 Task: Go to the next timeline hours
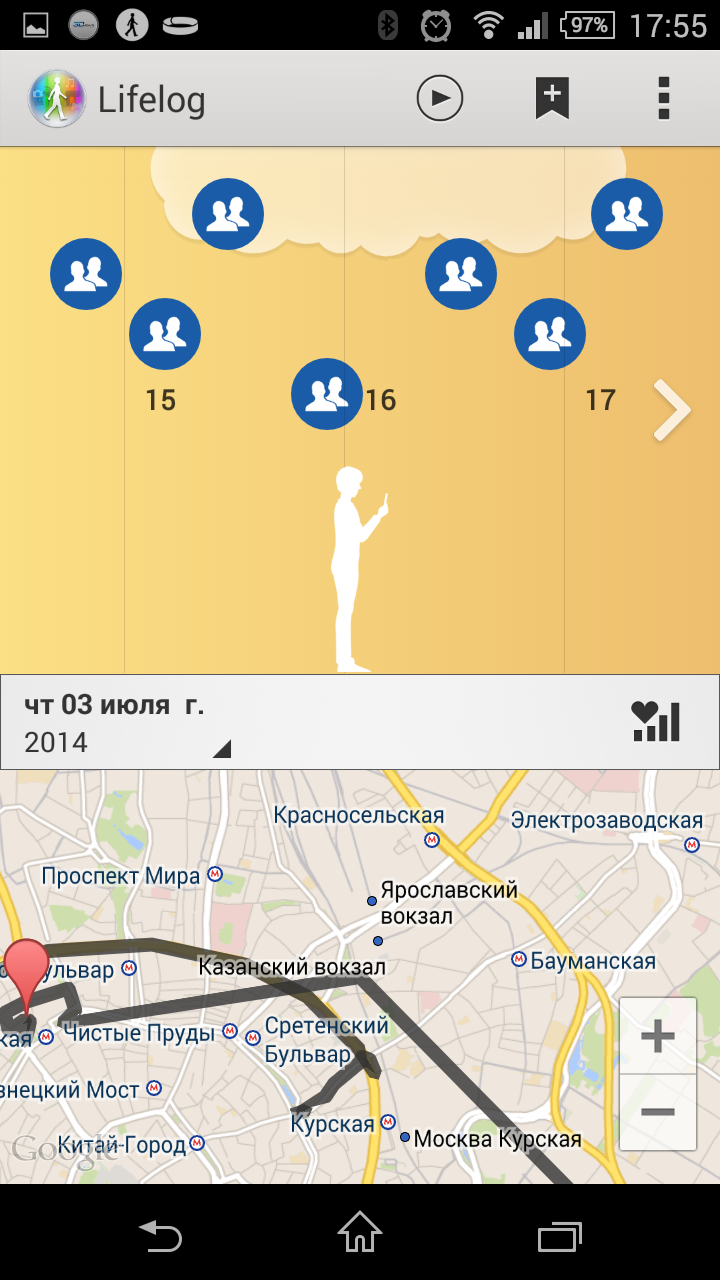(672, 410)
